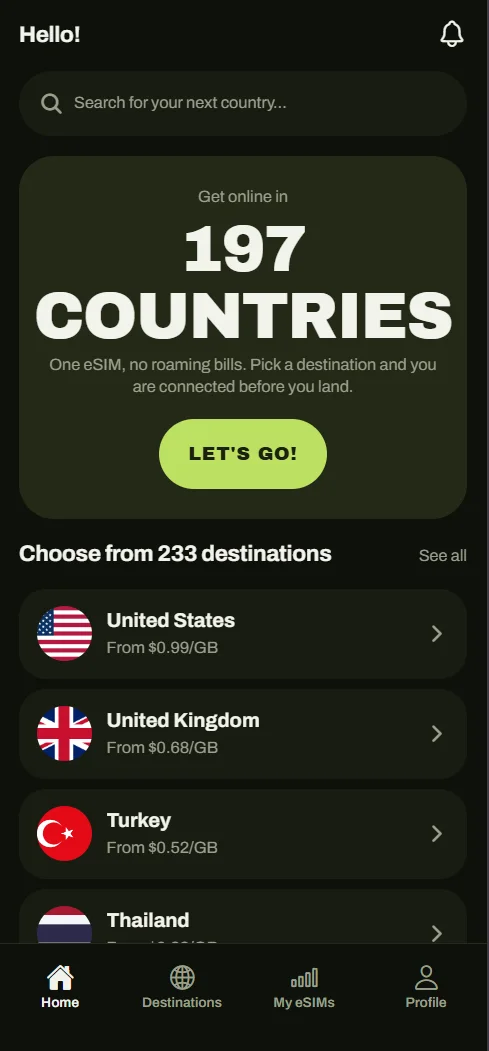Open the notifications bell

pos(451,34)
